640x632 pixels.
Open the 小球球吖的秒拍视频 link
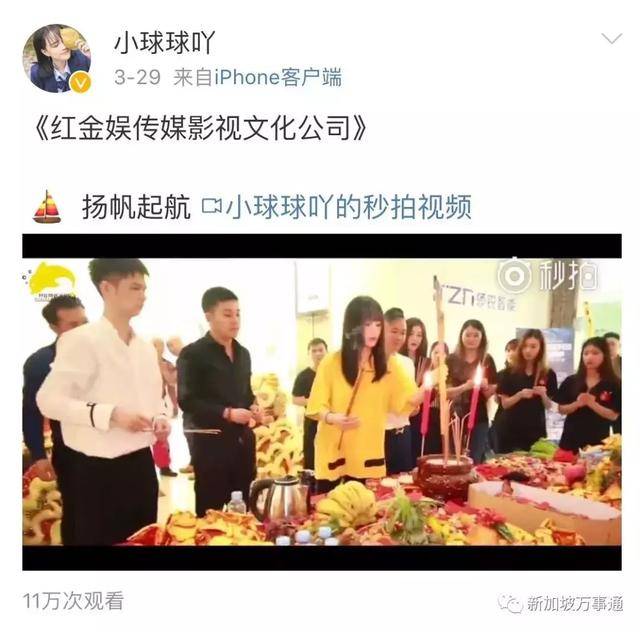(x=336, y=207)
